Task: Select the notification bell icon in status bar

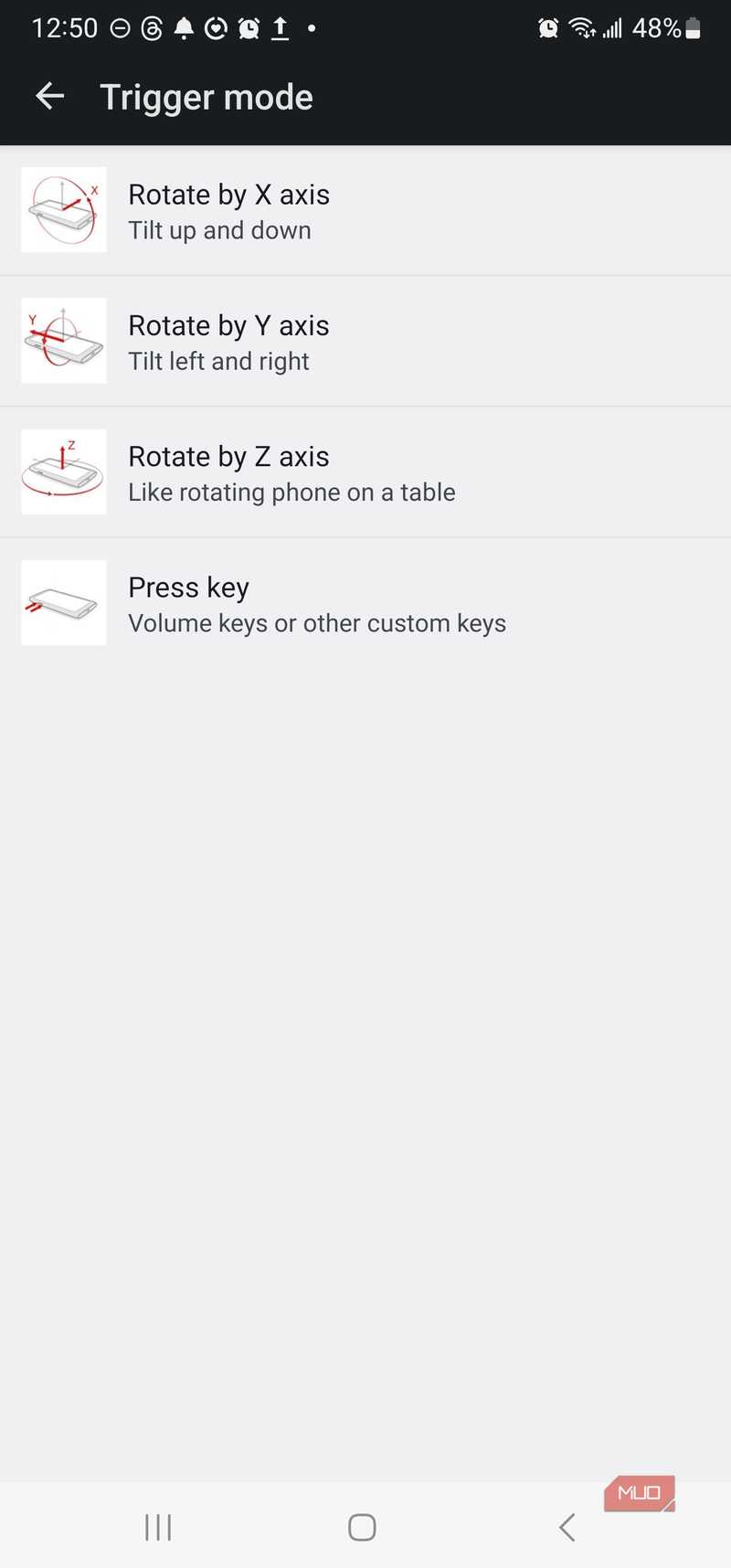Action: tap(183, 27)
